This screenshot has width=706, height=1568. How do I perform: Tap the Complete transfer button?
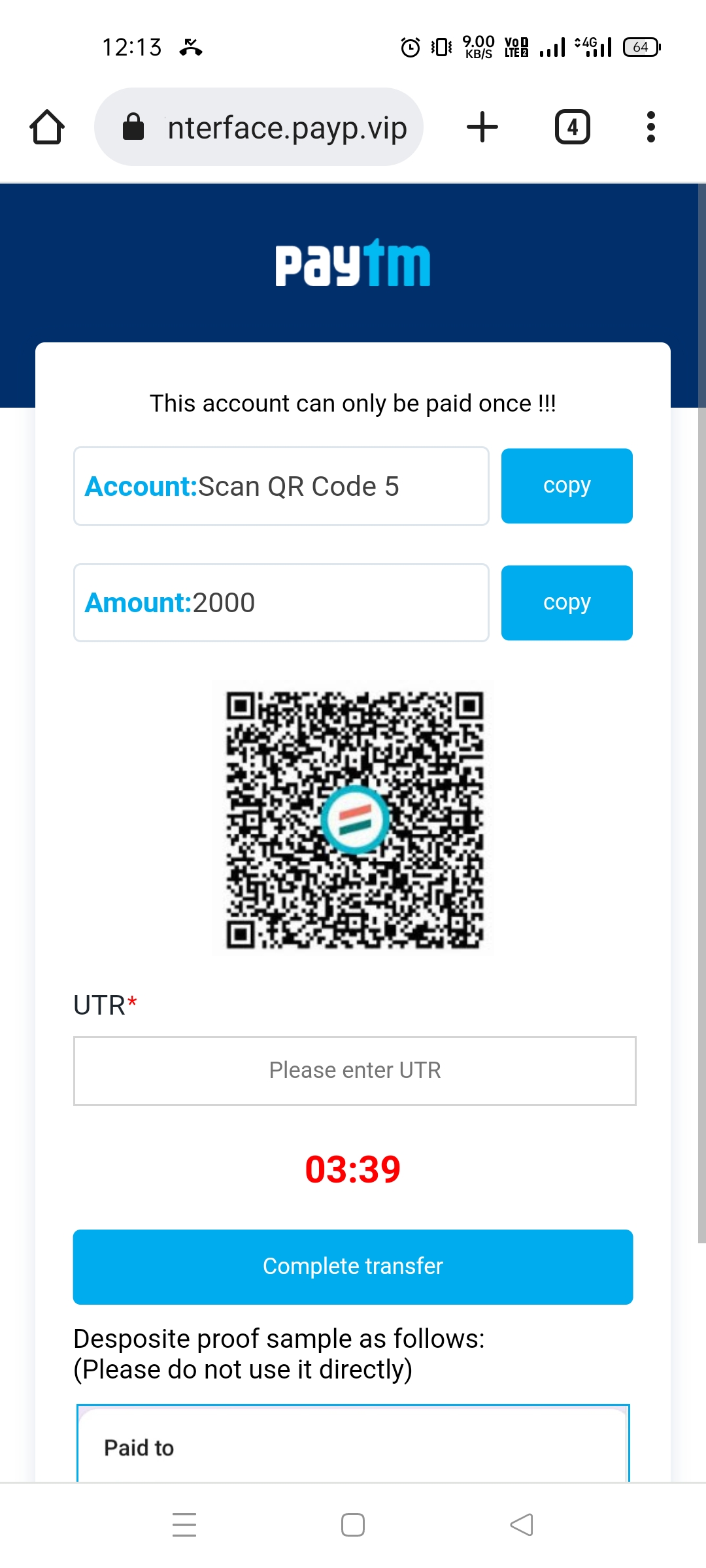(x=353, y=1267)
